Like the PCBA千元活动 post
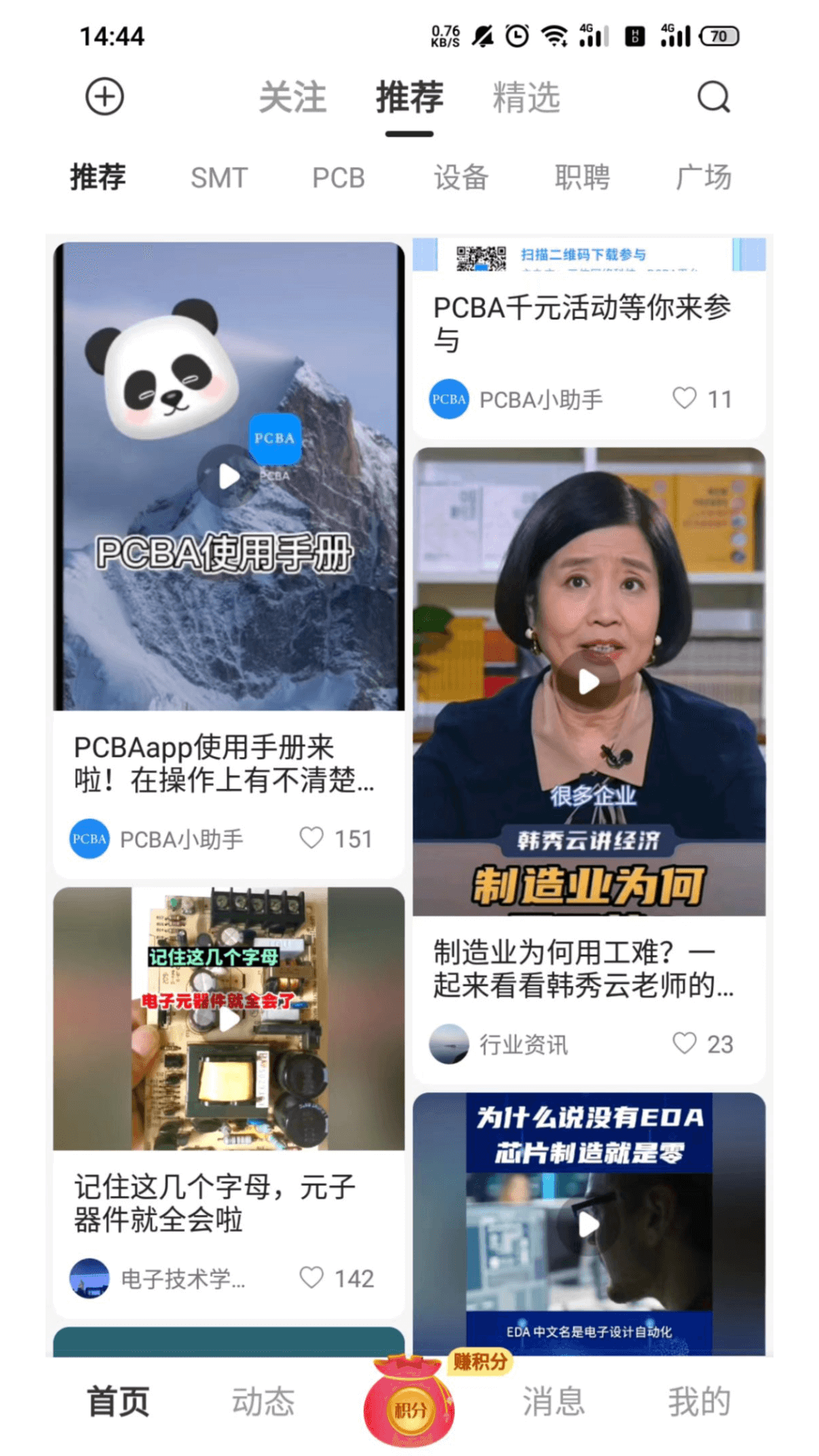Image resolution: width=819 pixels, height=1456 pixels. (x=685, y=398)
